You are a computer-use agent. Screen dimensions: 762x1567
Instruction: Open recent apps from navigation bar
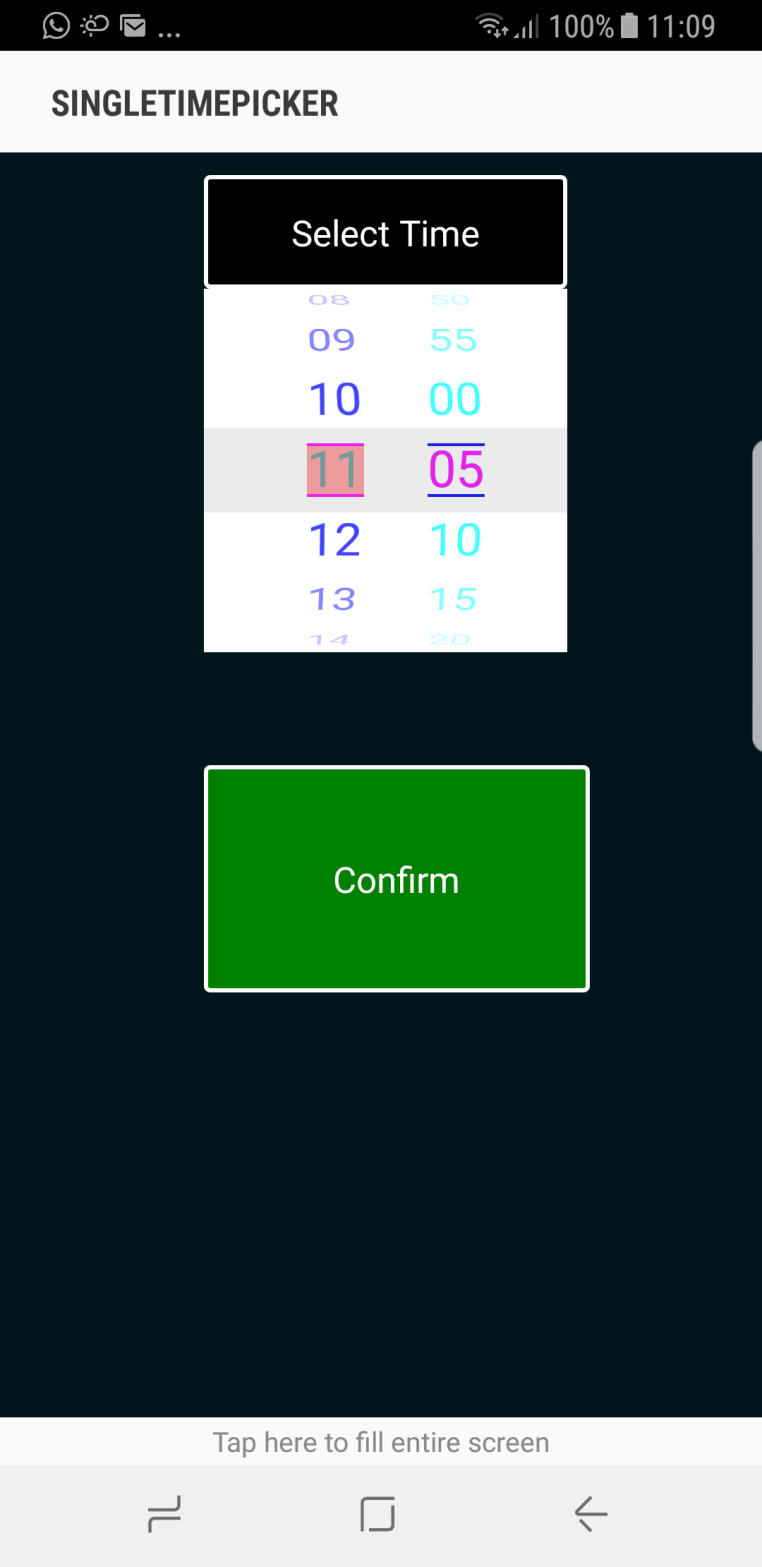165,1515
